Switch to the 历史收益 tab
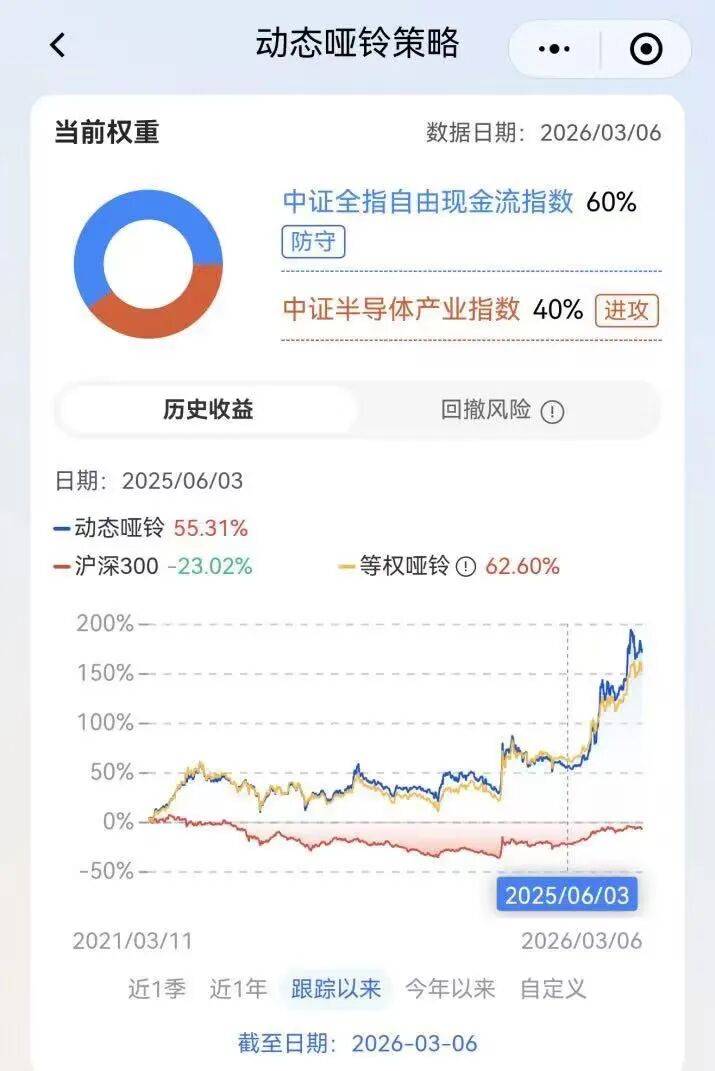 (208, 410)
